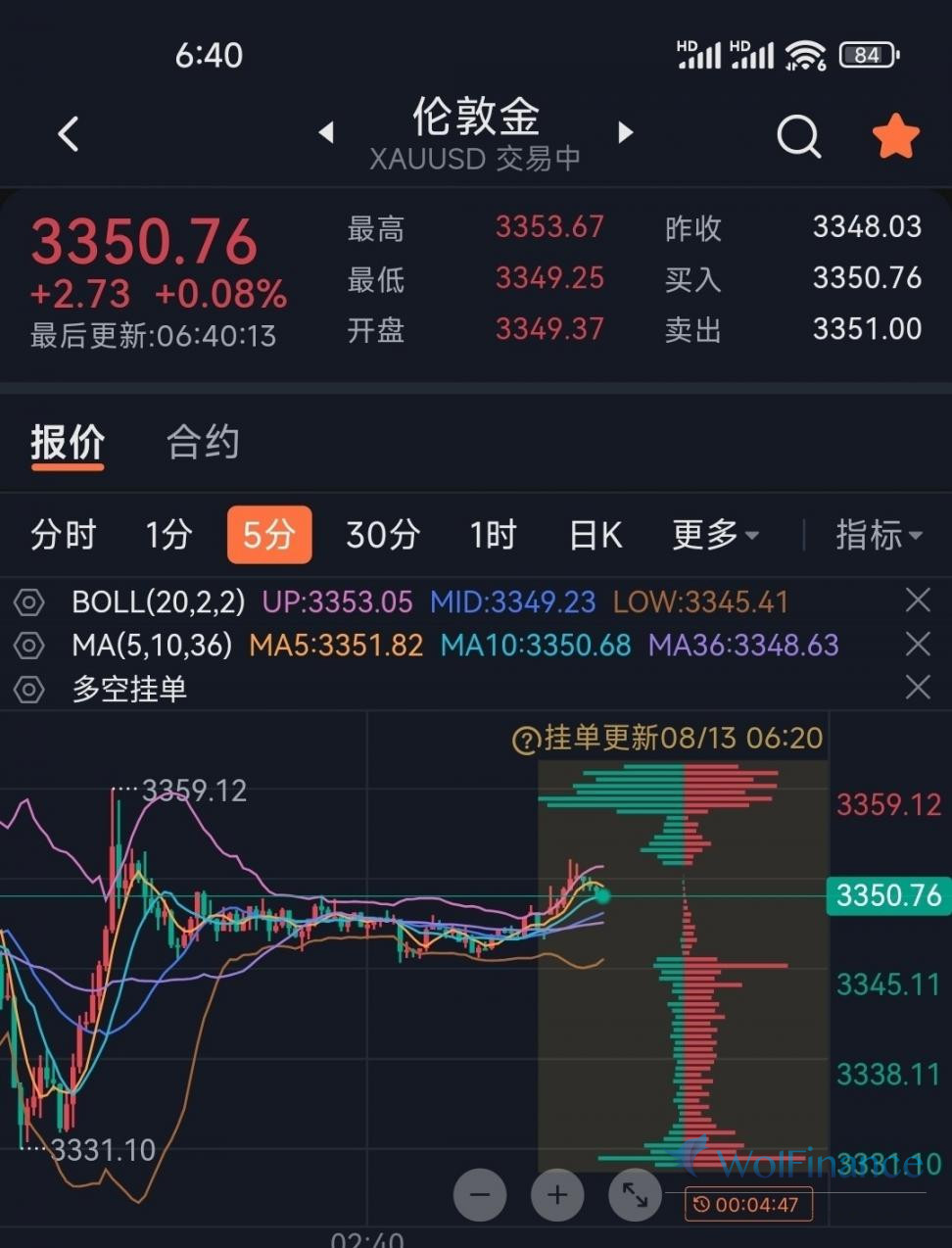Show the 日K chart

pos(595,535)
